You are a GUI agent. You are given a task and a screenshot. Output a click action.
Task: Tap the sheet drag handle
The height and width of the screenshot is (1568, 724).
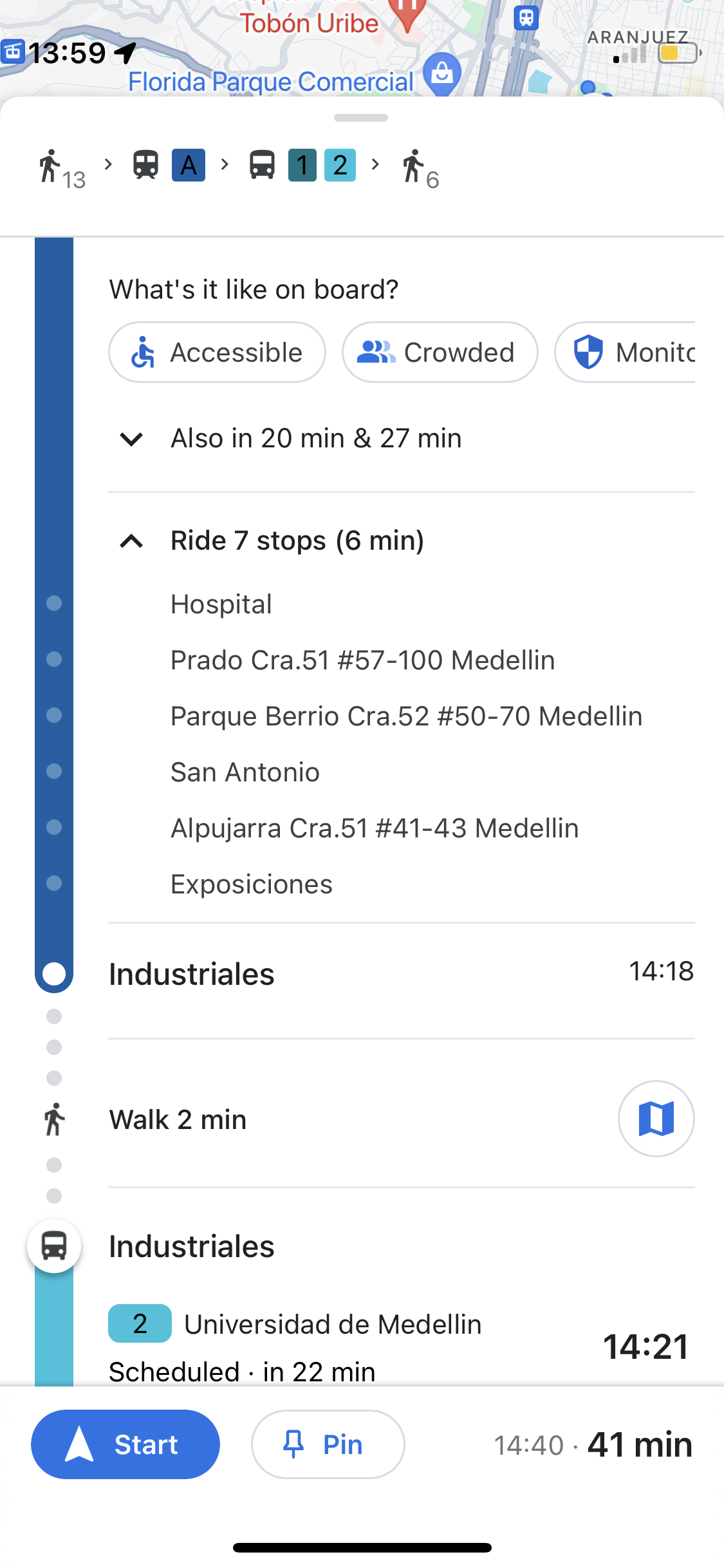pos(361,118)
